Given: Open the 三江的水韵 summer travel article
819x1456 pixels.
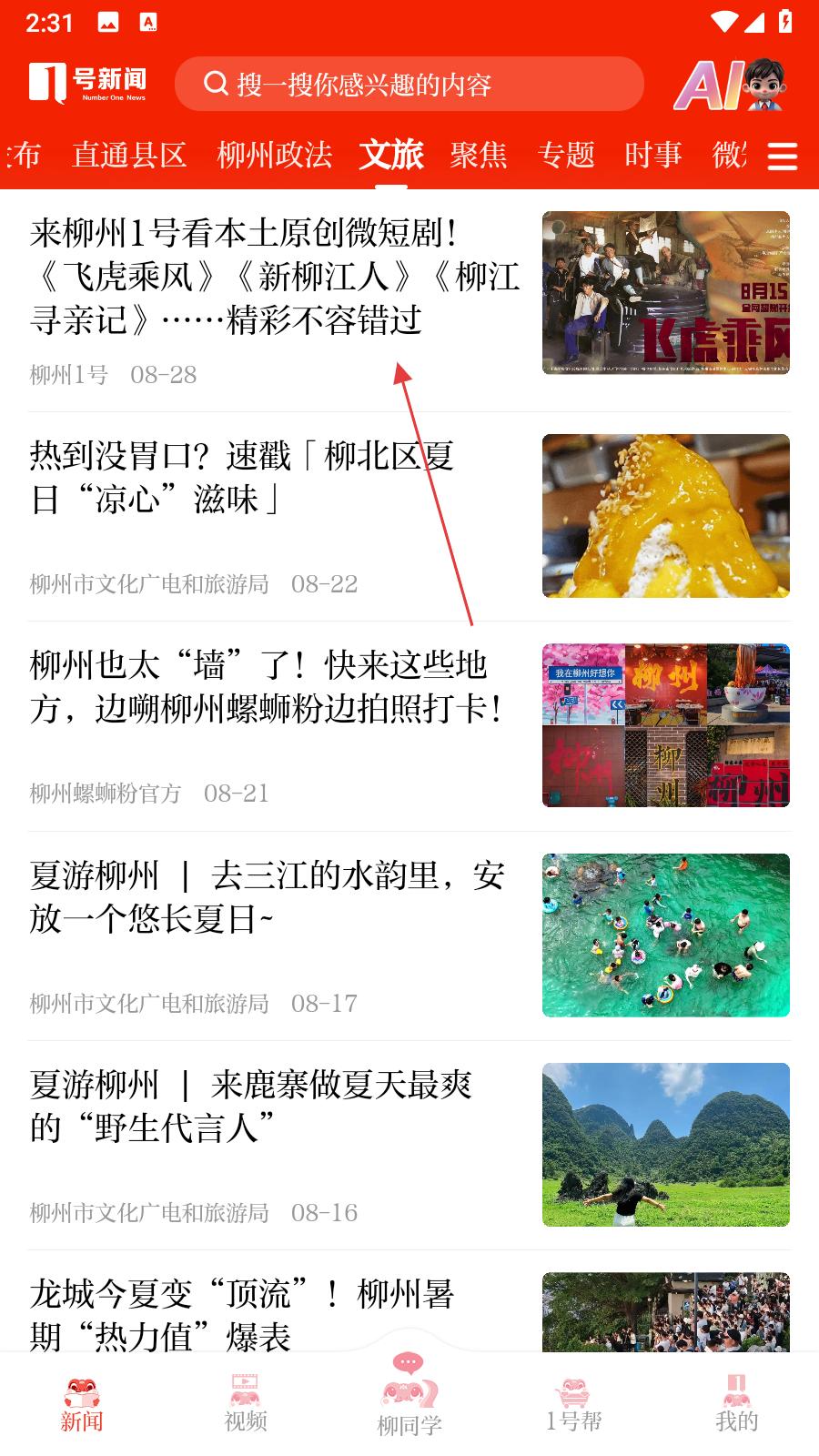Looking at the screenshot, I should tap(409, 935).
